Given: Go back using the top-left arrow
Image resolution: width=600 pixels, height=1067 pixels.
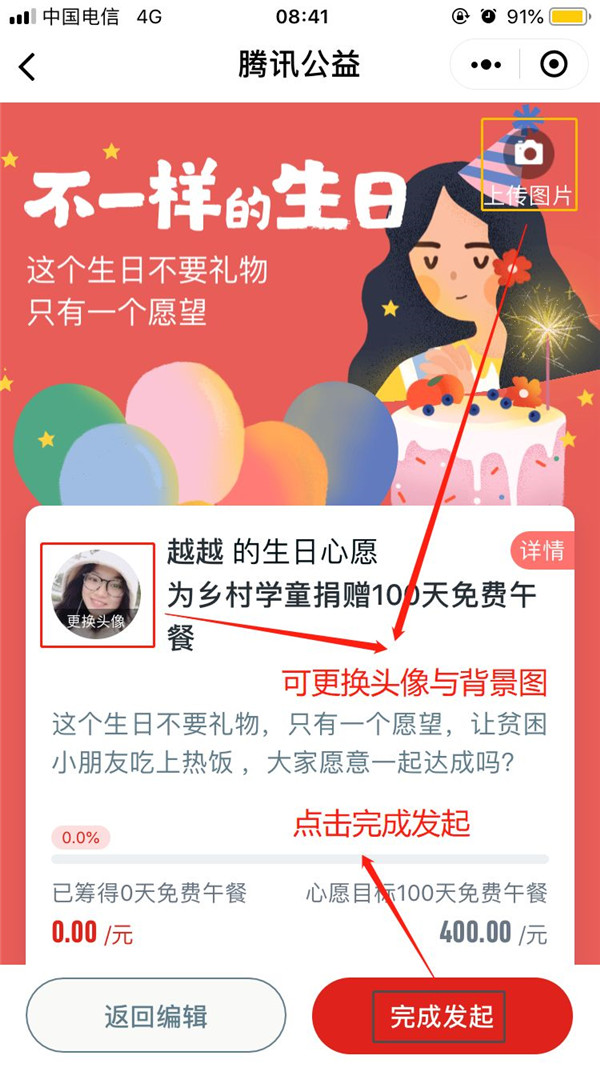Looking at the screenshot, I should point(27,66).
